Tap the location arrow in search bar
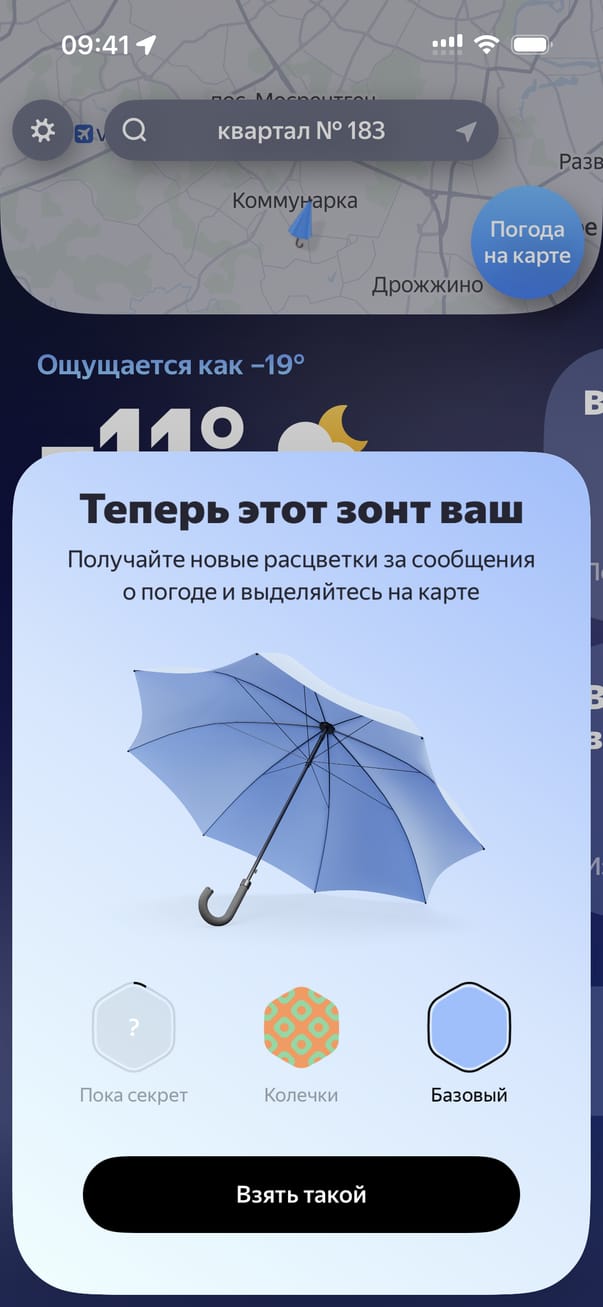Screen dimensions: 603x1307 pos(466,132)
